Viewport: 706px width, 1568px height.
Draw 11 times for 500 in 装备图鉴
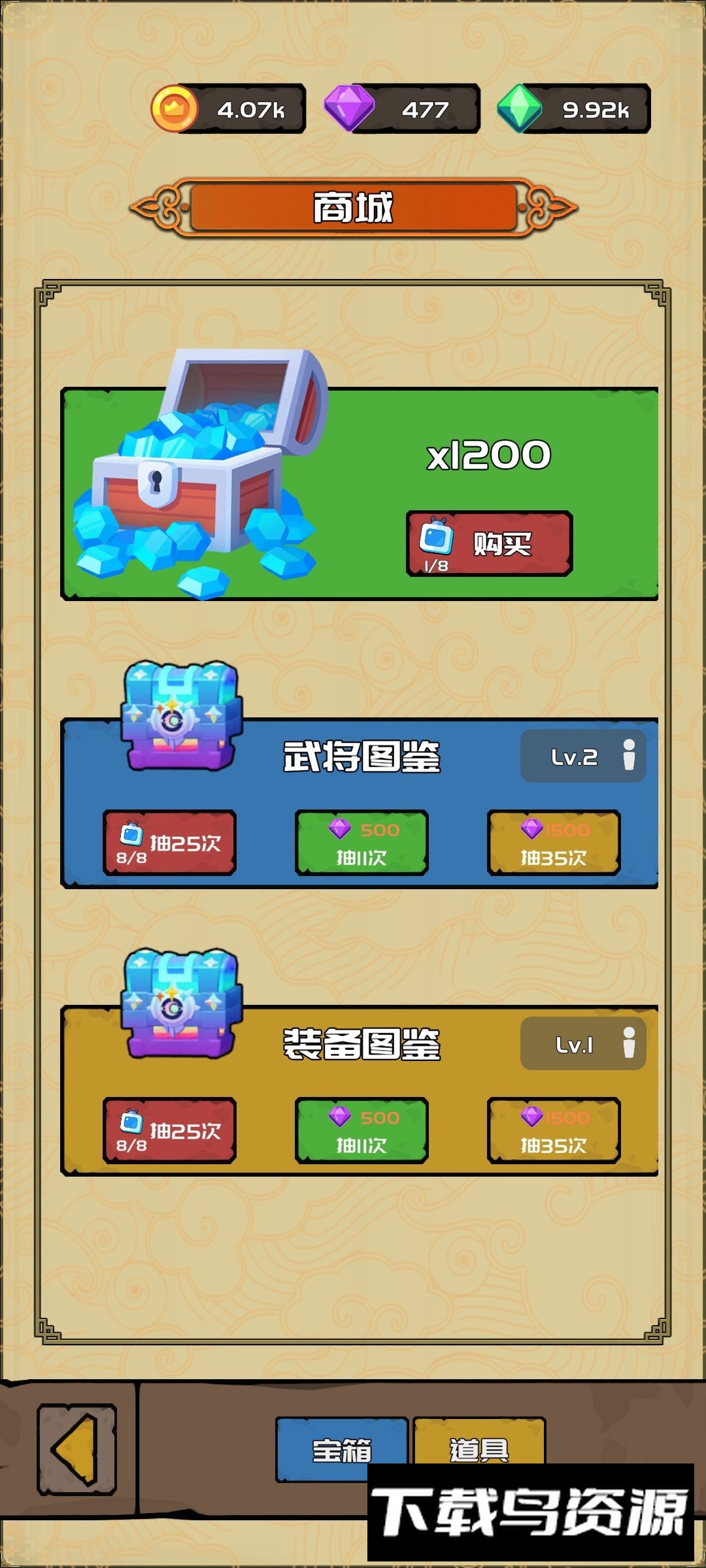(361, 1130)
